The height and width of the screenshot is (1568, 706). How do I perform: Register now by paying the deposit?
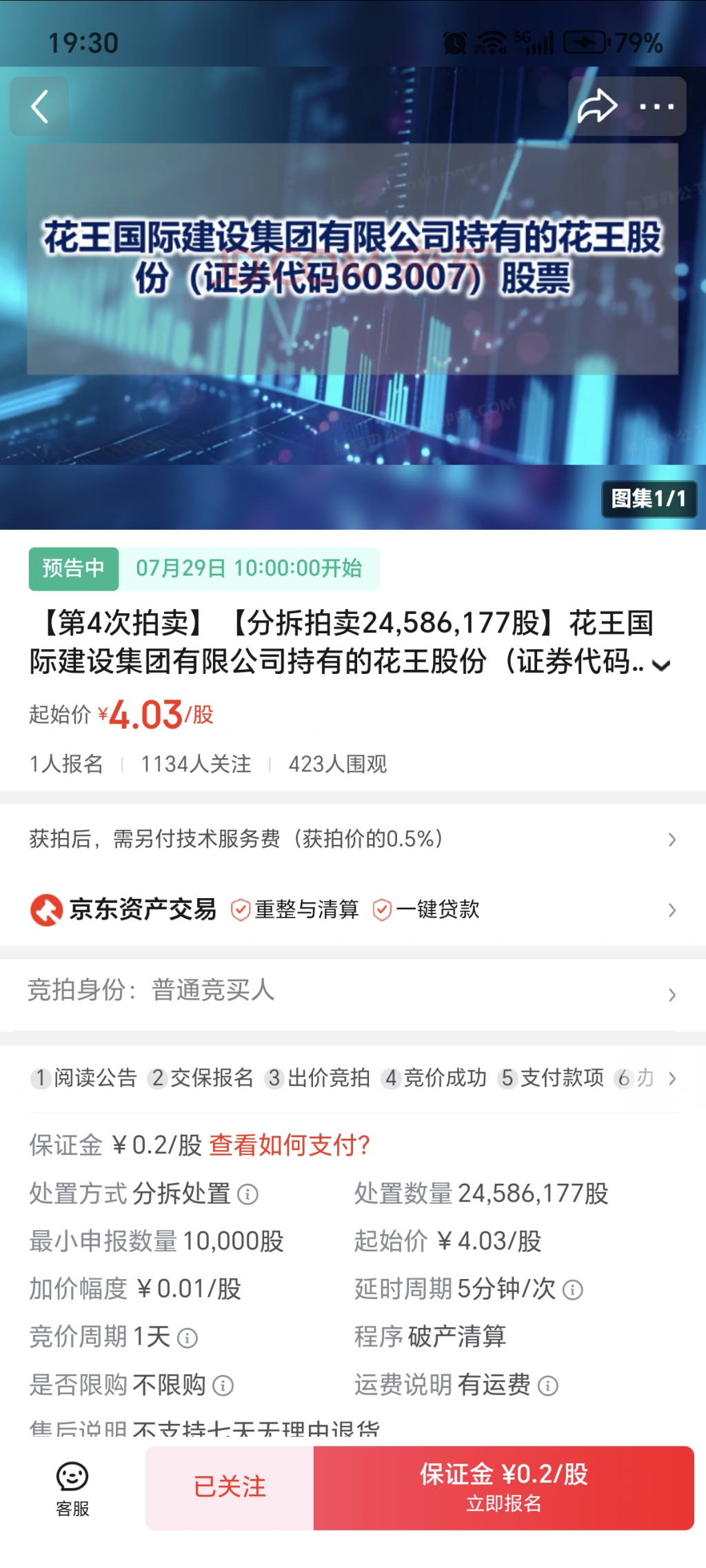click(x=504, y=1487)
